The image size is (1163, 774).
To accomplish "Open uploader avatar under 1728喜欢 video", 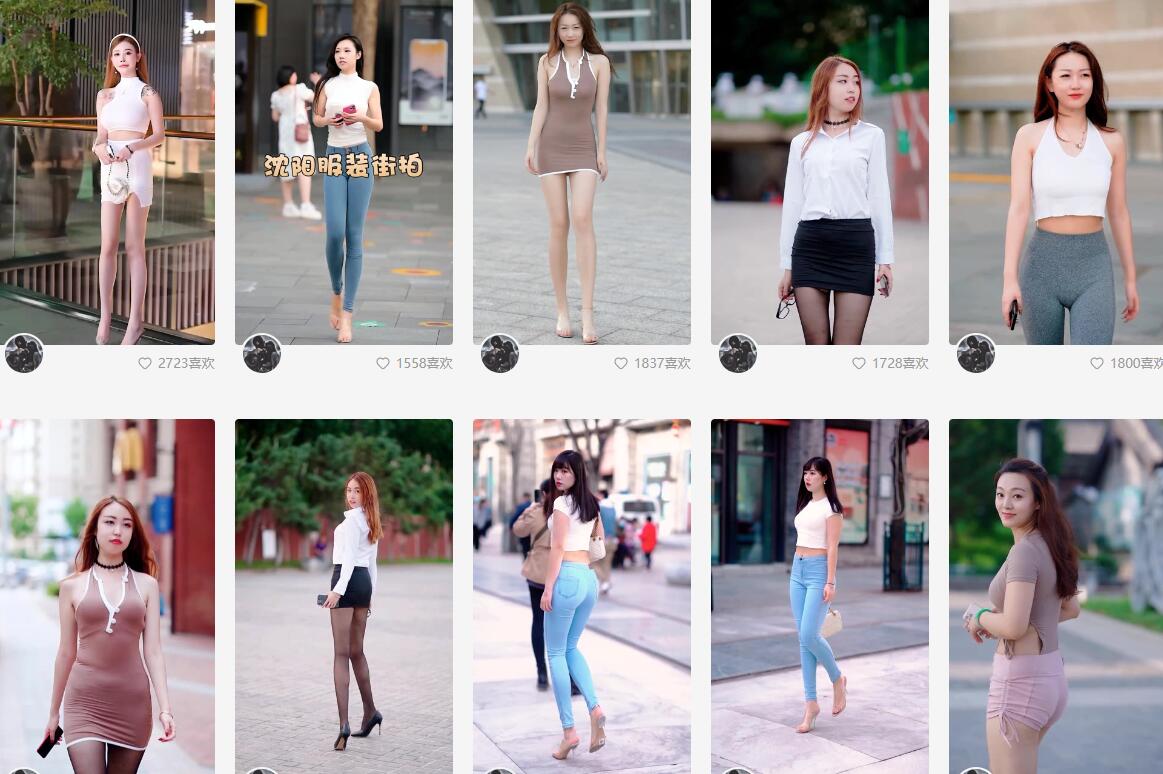I will coord(738,354).
